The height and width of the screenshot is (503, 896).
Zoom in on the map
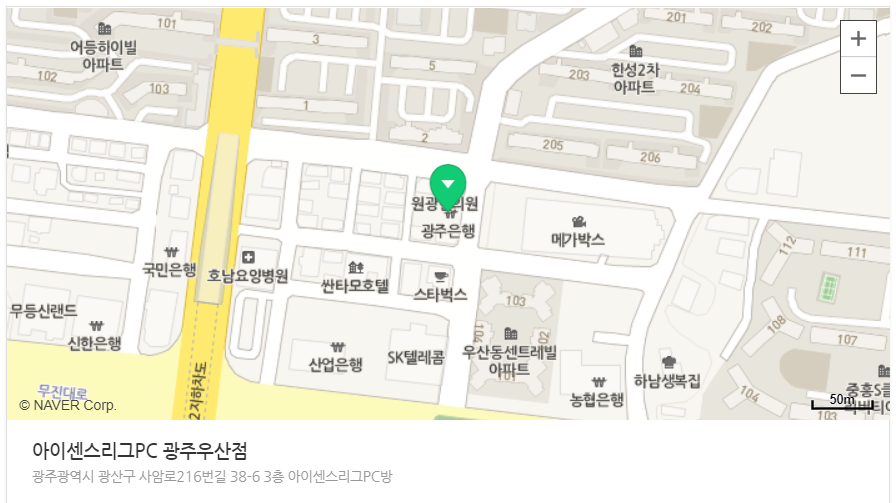coord(858,39)
